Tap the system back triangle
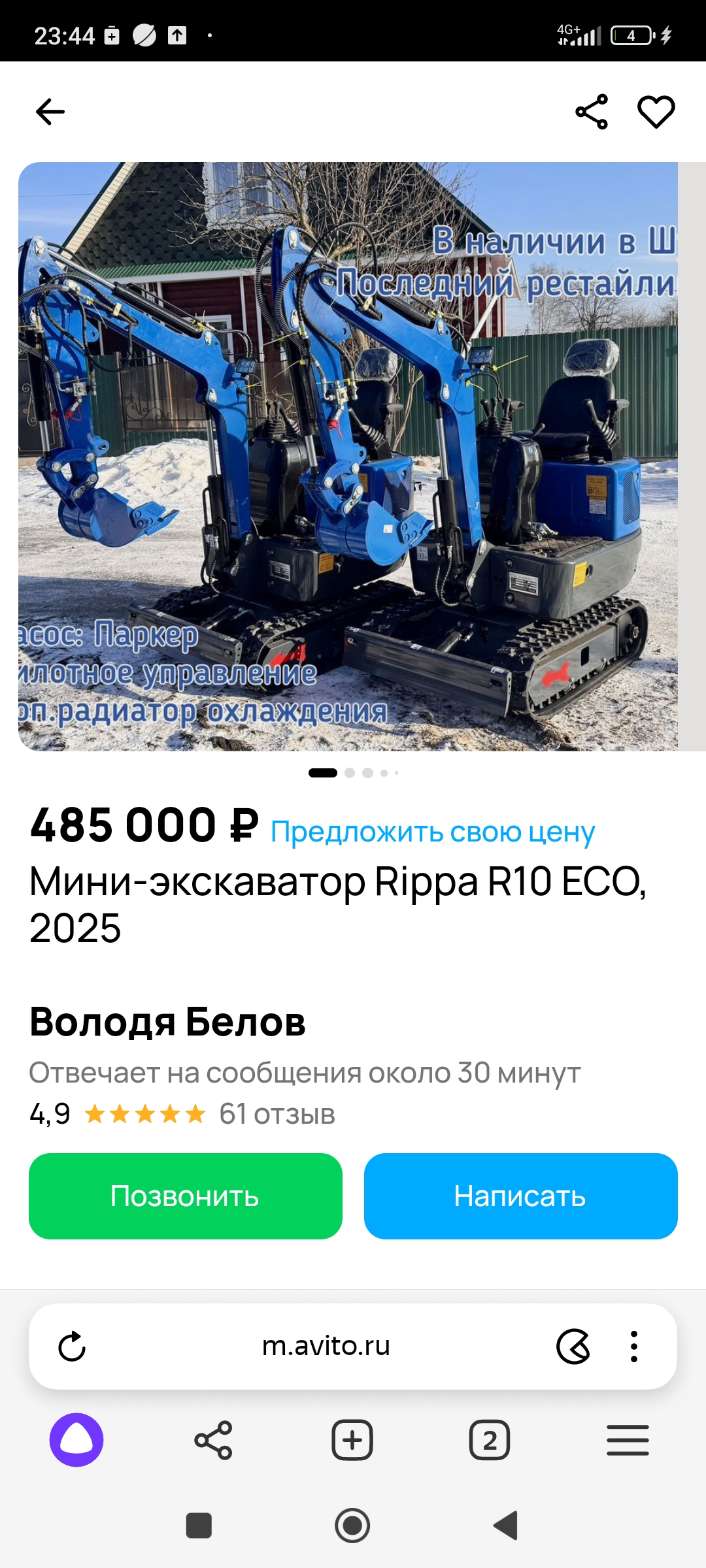The height and width of the screenshot is (1568, 706). tap(505, 1526)
